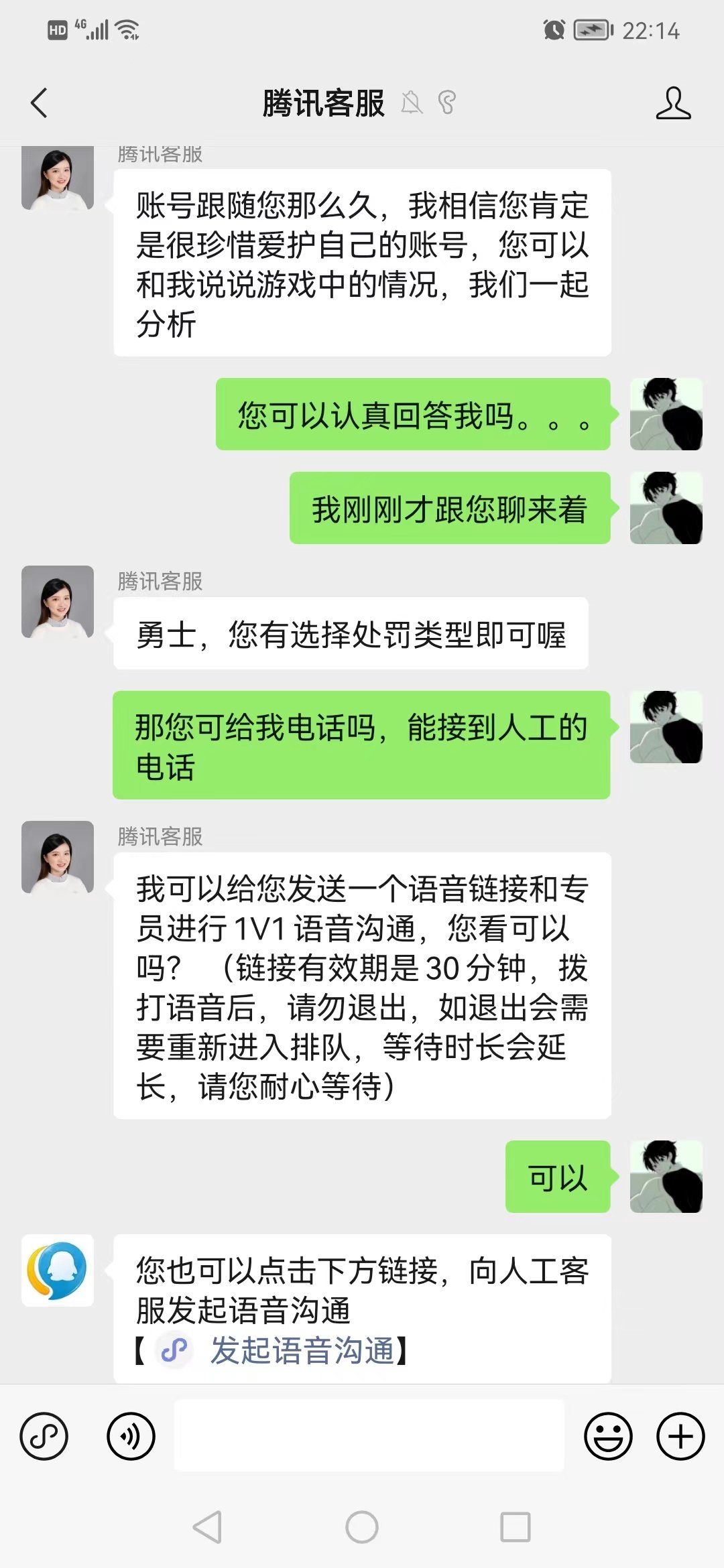The height and width of the screenshot is (1568, 724).
Task: Open the service menu icon beside input
Action: tap(44, 1436)
